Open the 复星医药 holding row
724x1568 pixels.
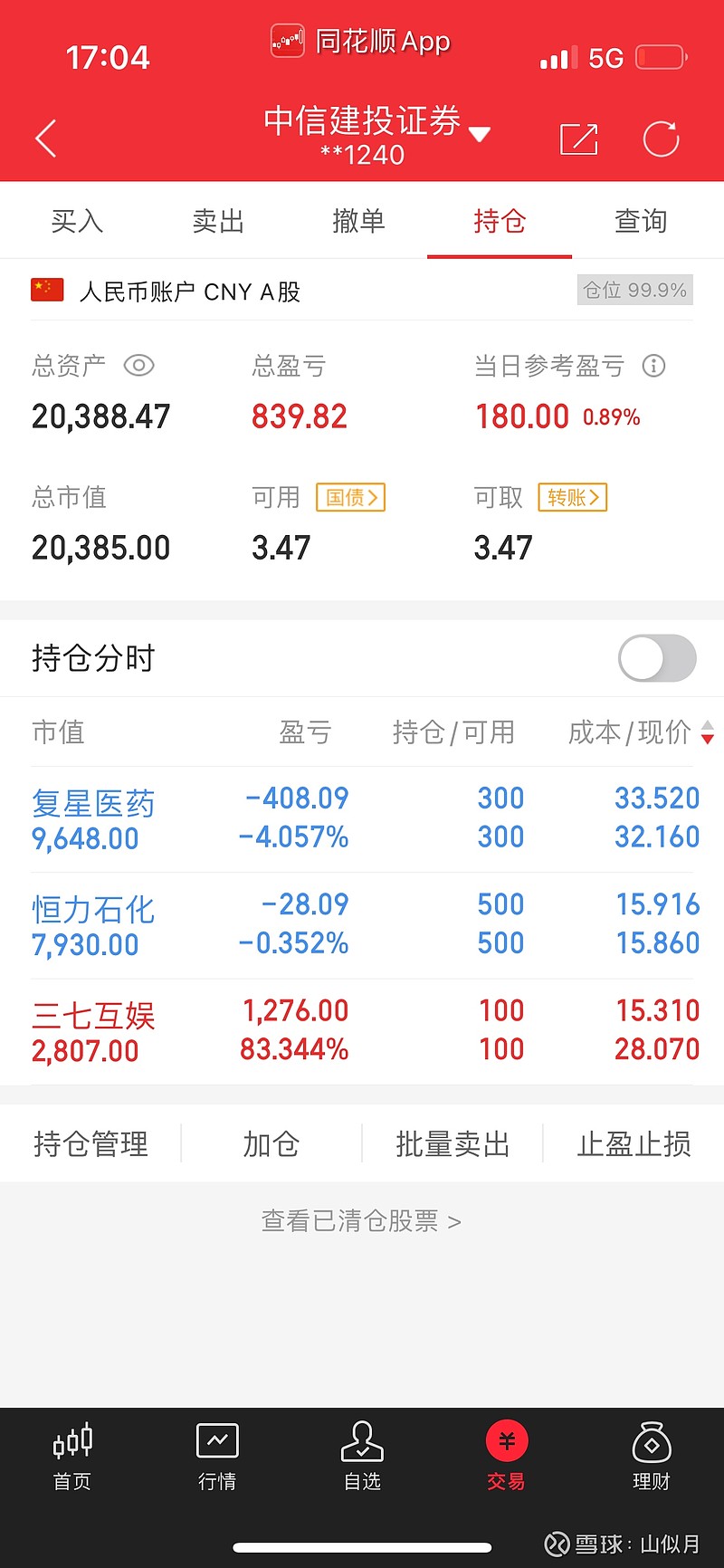[362, 819]
